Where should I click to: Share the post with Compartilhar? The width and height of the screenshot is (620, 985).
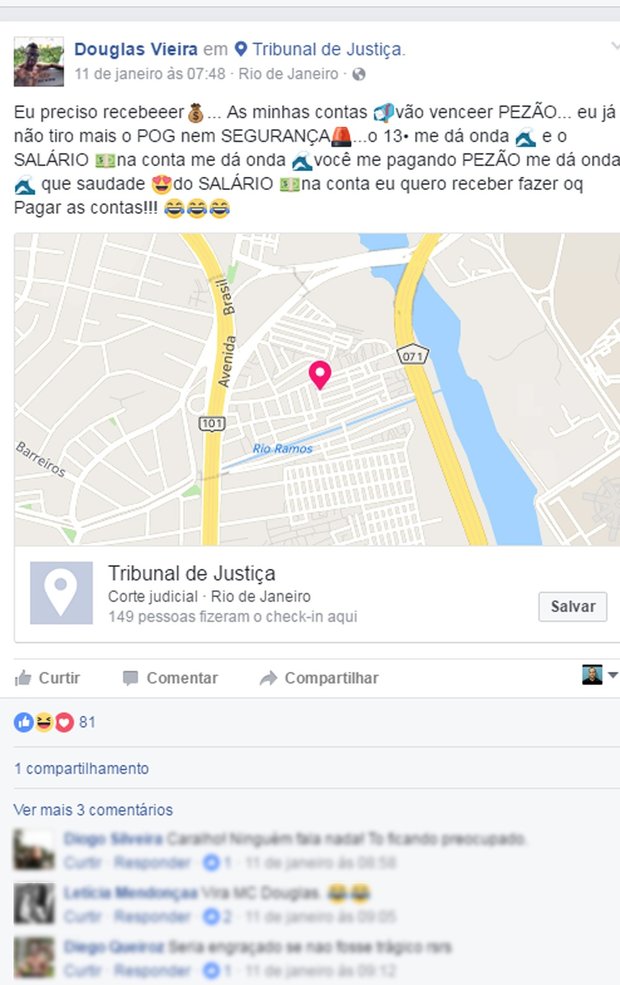[319, 678]
